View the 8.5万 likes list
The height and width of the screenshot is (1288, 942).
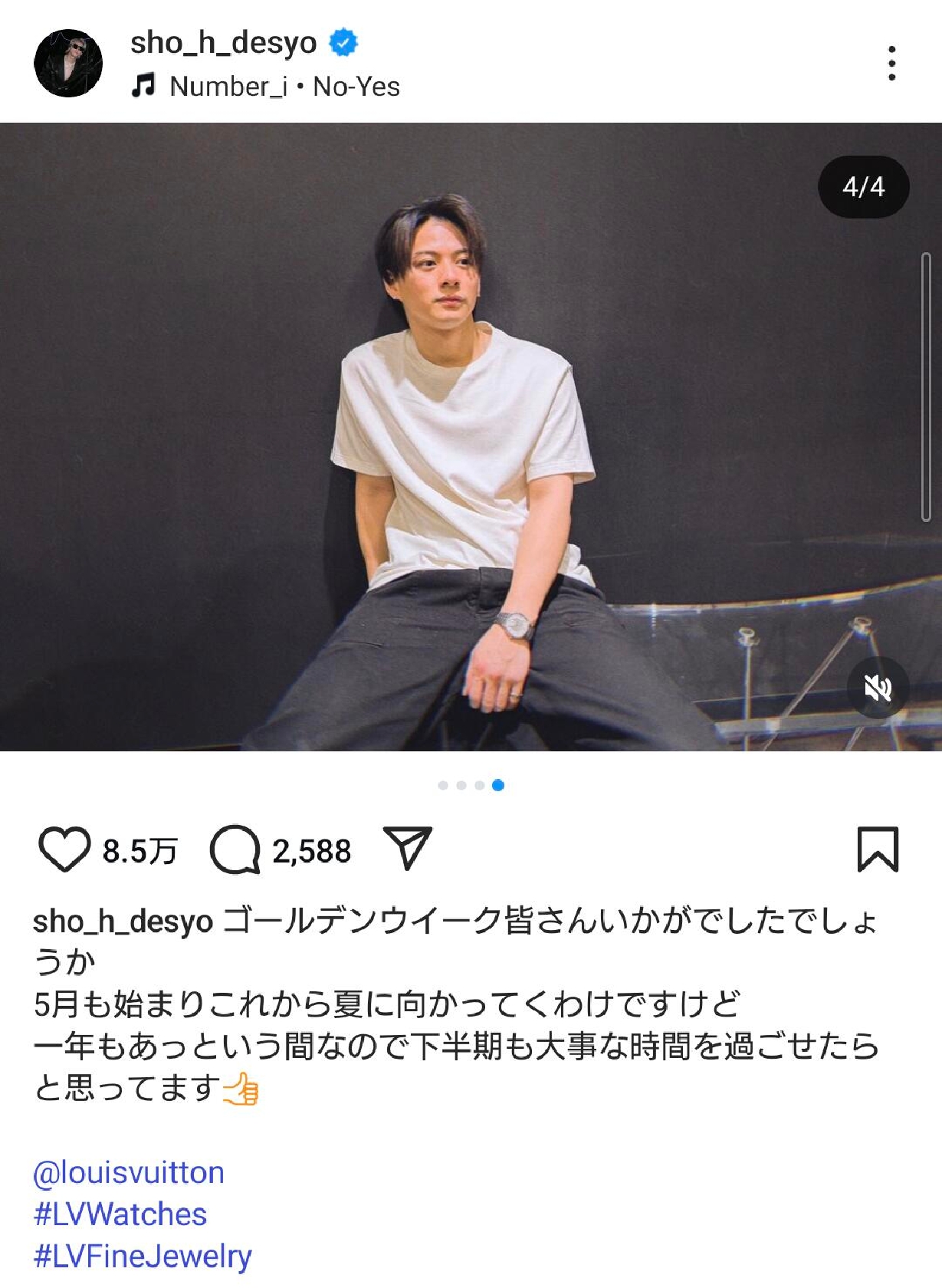[140, 851]
